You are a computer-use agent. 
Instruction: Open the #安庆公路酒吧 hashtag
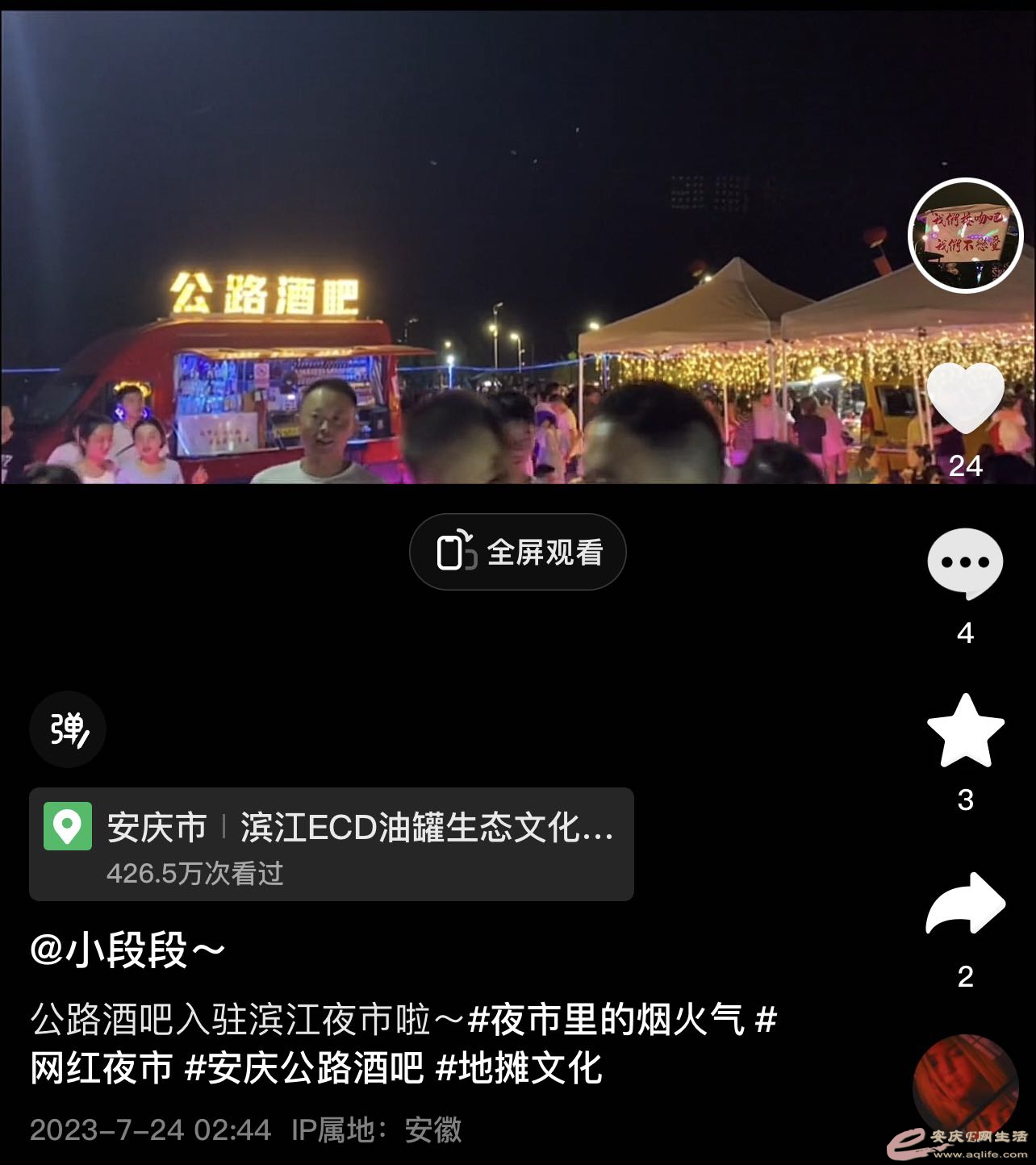[x=305, y=1068]
